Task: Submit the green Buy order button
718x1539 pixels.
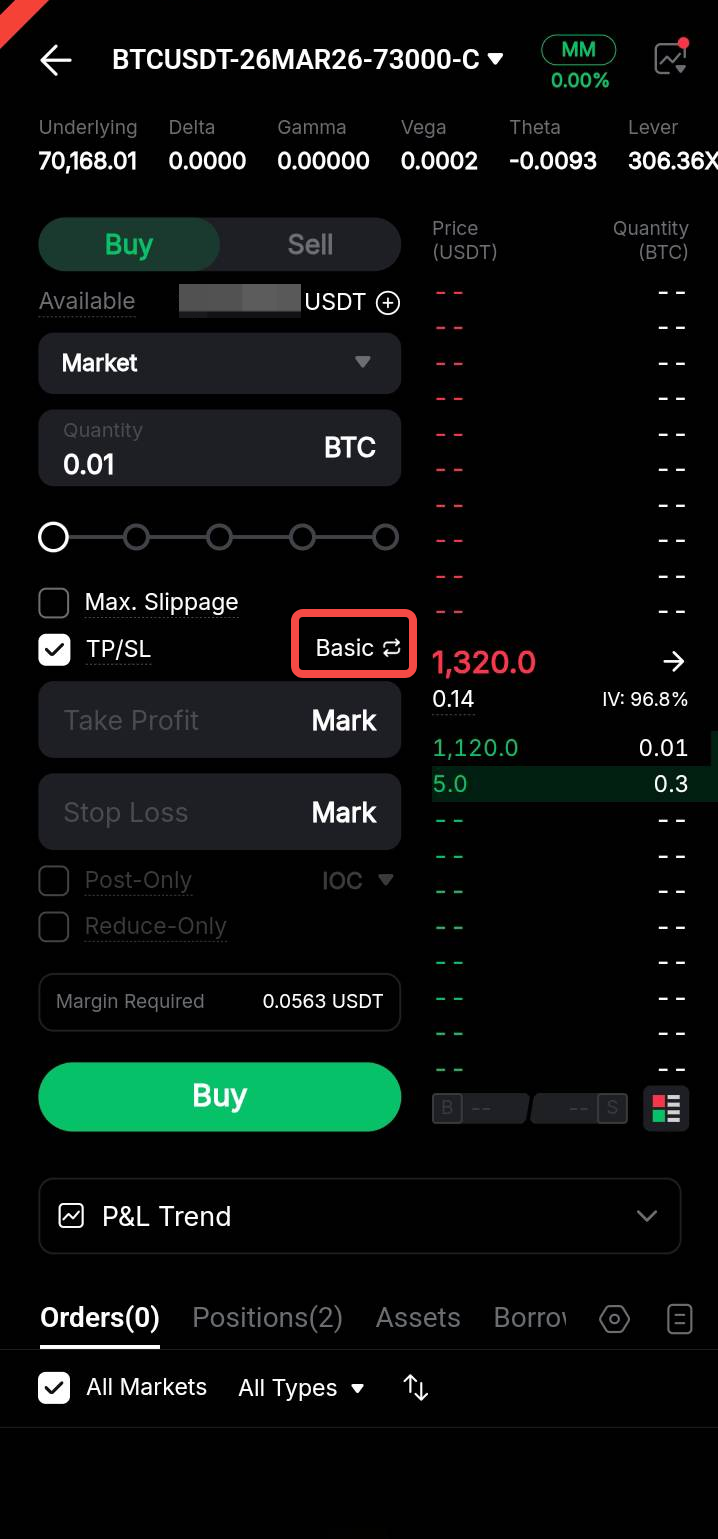Action: pyautogui.click(x=219, y=1096)
